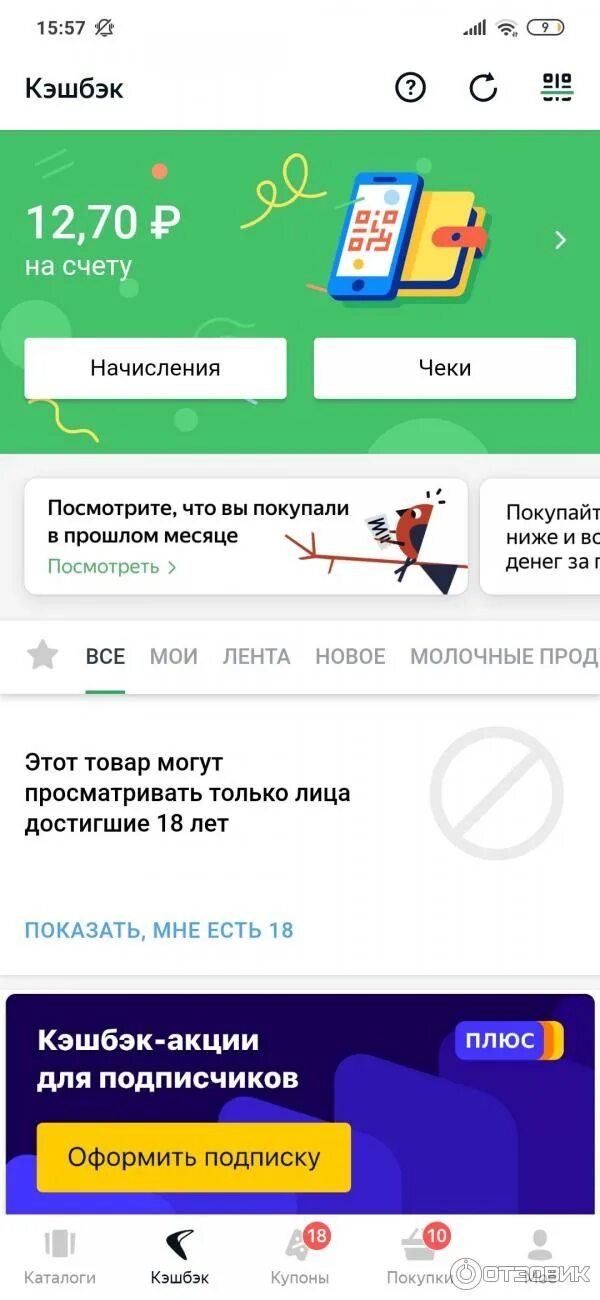The image size is (600, 1300).
Task: Tap Посмотреть link on last month purchases
Action: coord(111,567)
